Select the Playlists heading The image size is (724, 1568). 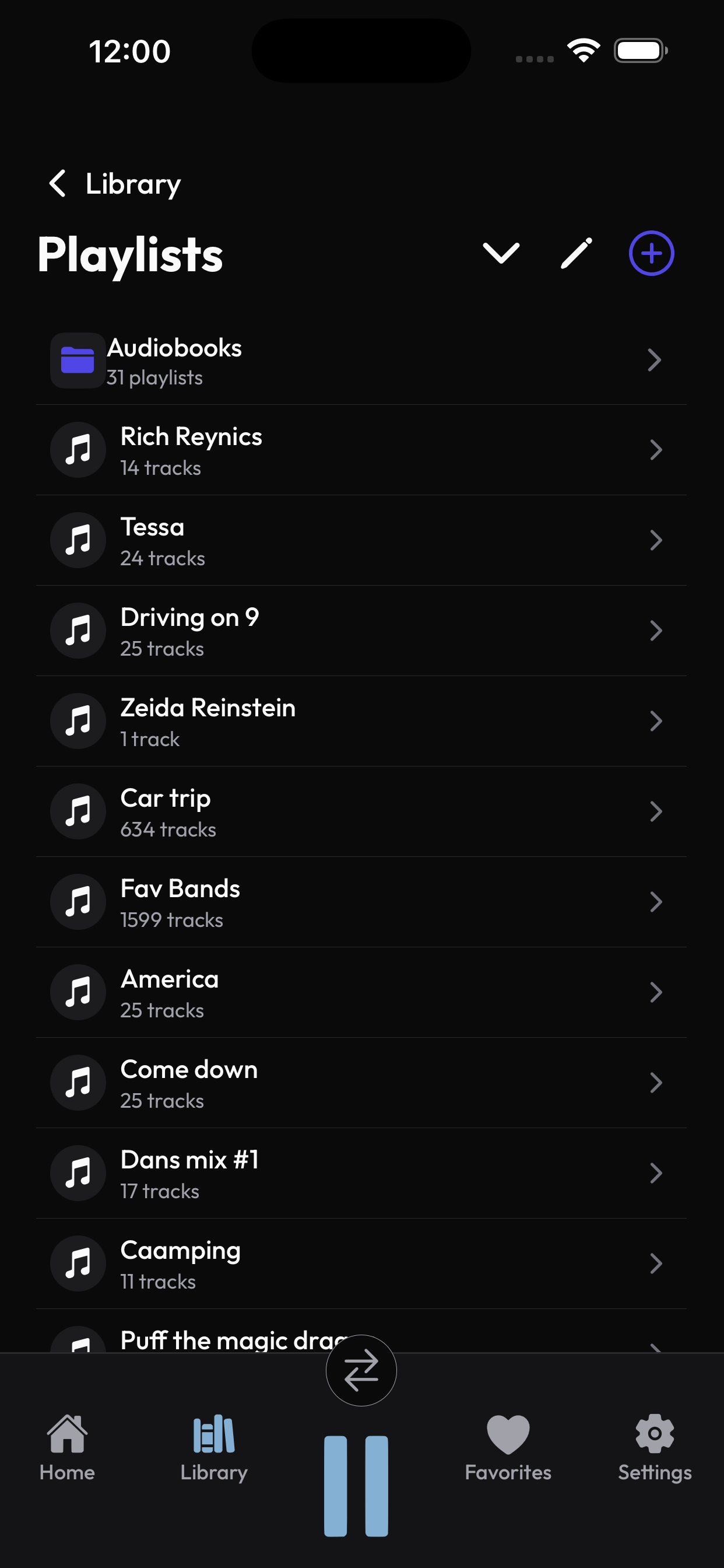pyautogui.click(x=130, y=256)
